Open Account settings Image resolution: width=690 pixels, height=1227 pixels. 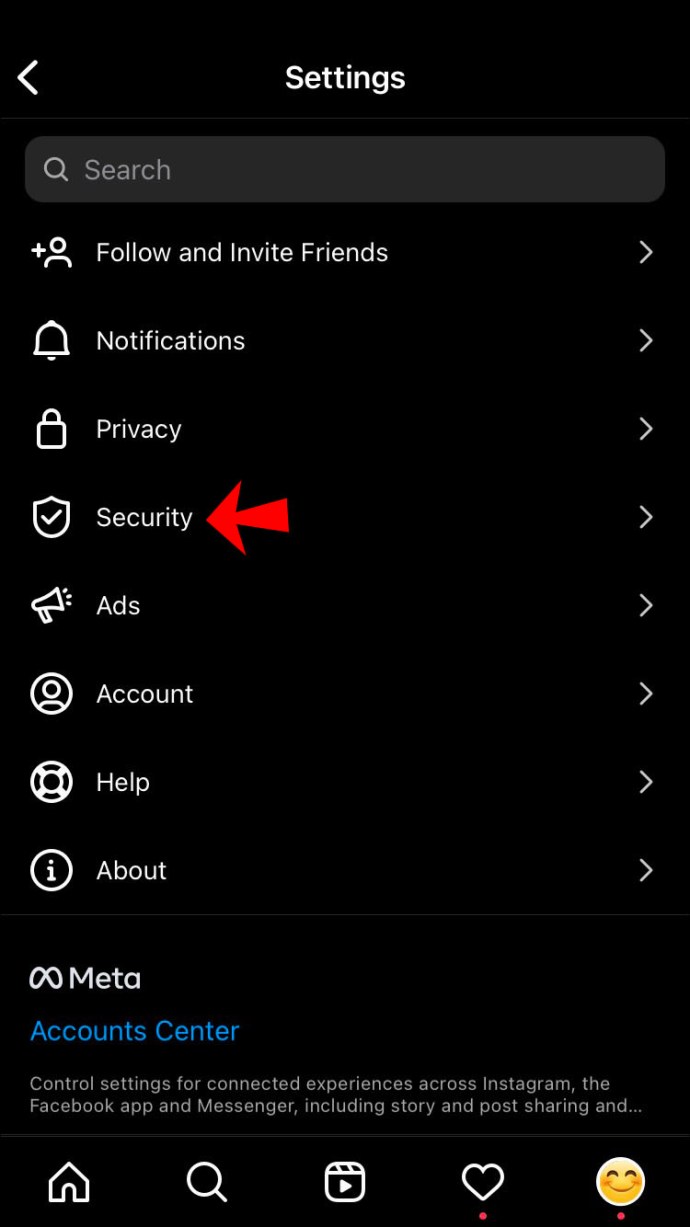145,694
